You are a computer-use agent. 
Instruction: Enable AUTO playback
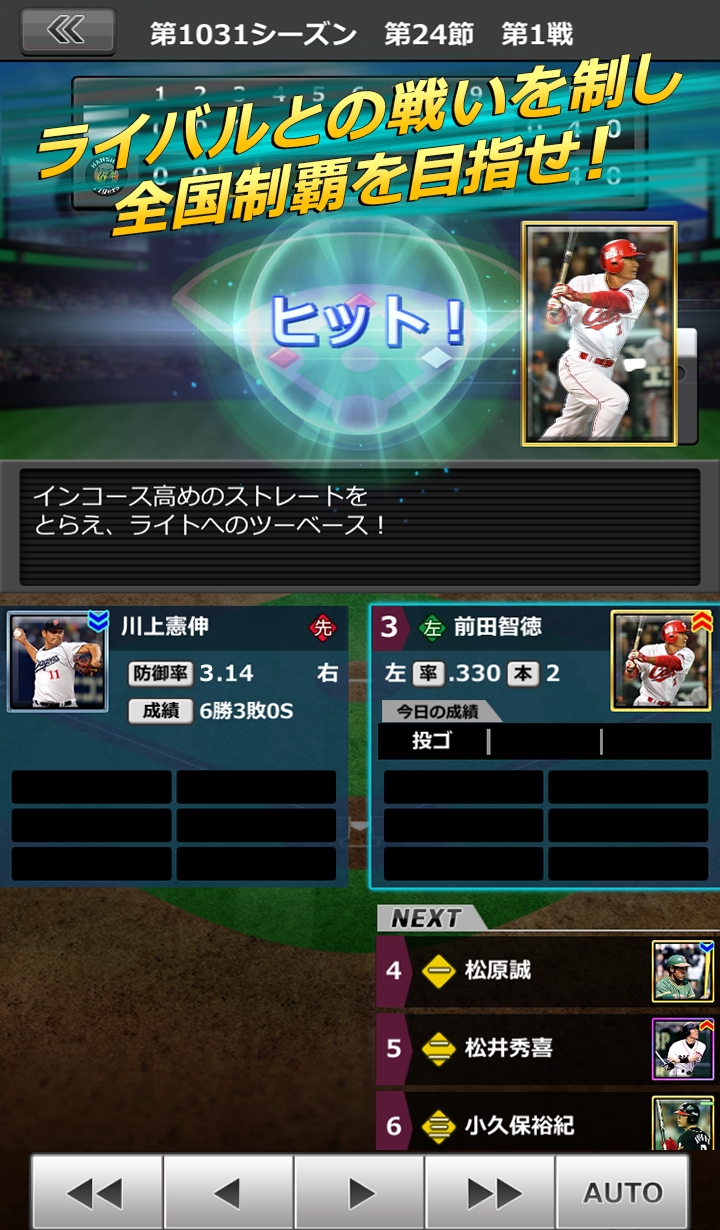(x=622, y=1192)
